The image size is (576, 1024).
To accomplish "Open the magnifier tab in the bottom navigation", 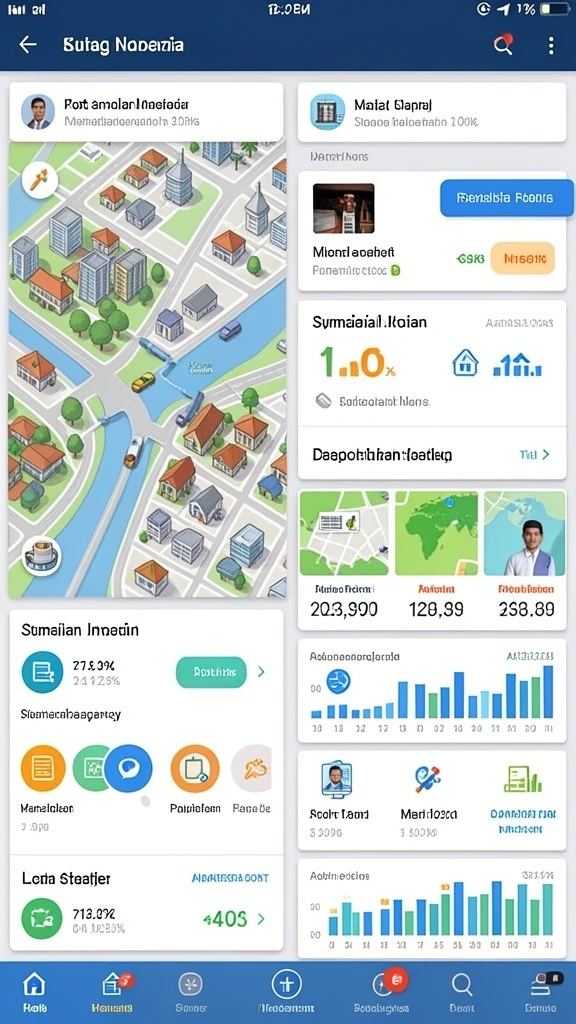I will click(462, 991).
